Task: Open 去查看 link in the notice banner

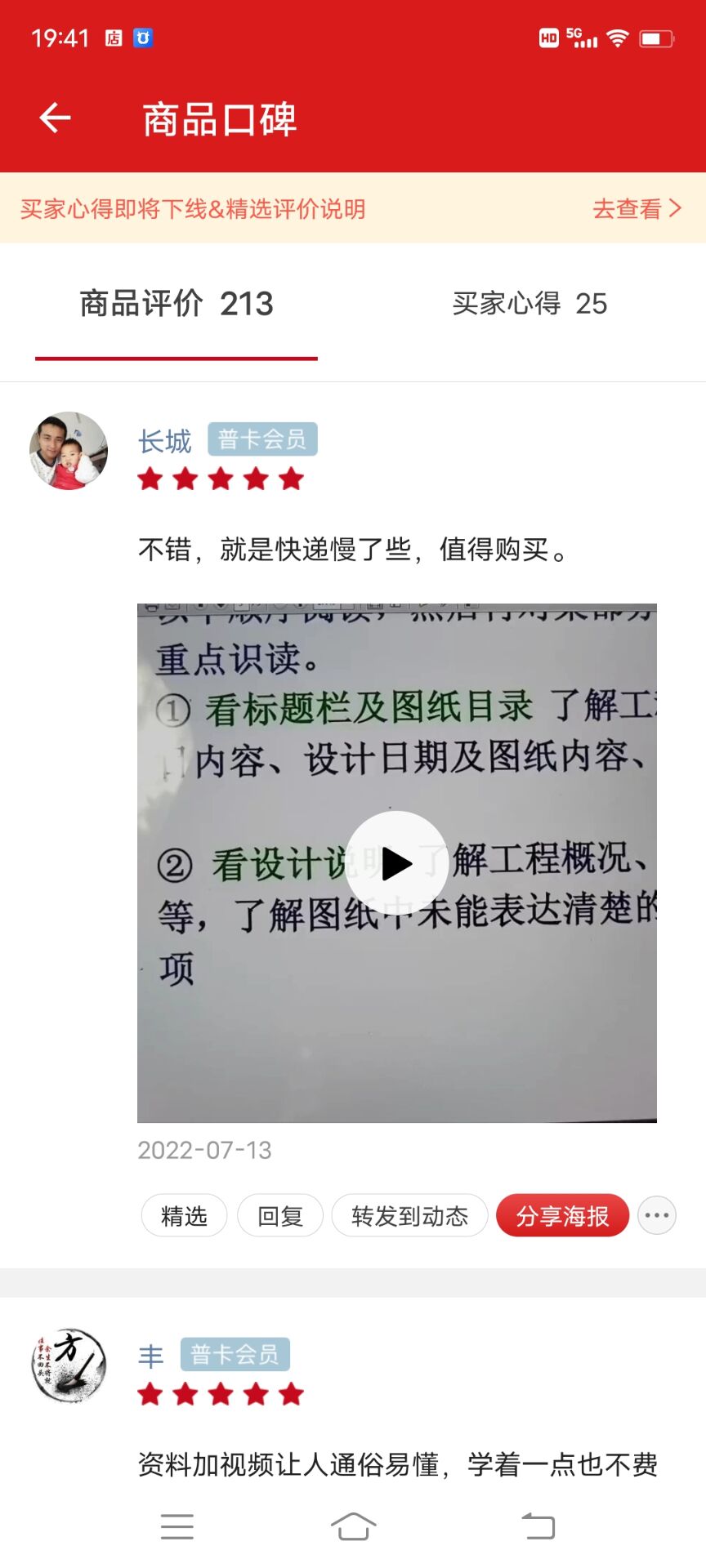Action: coord(636,209)
